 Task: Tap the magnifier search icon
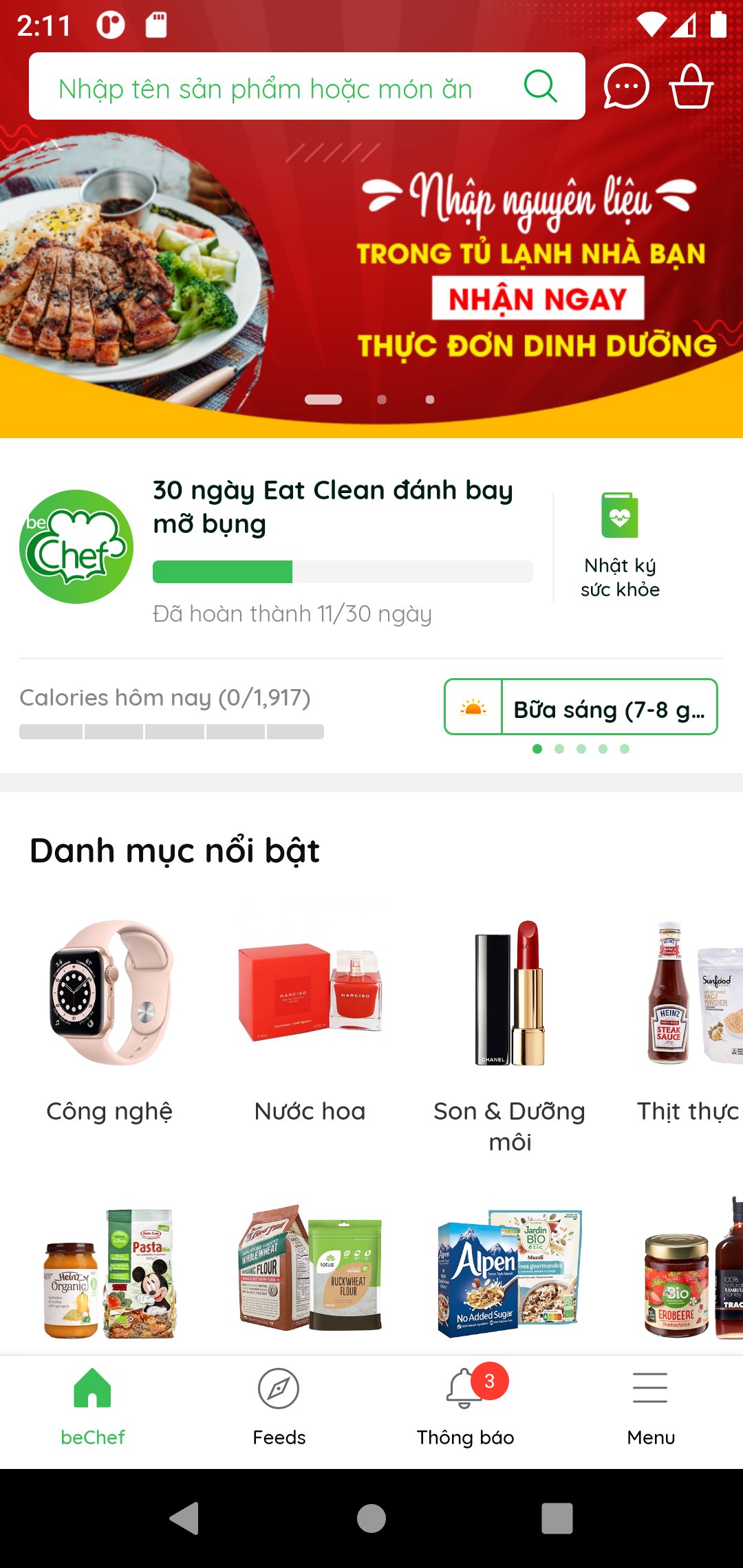click(x=540, y=87)
